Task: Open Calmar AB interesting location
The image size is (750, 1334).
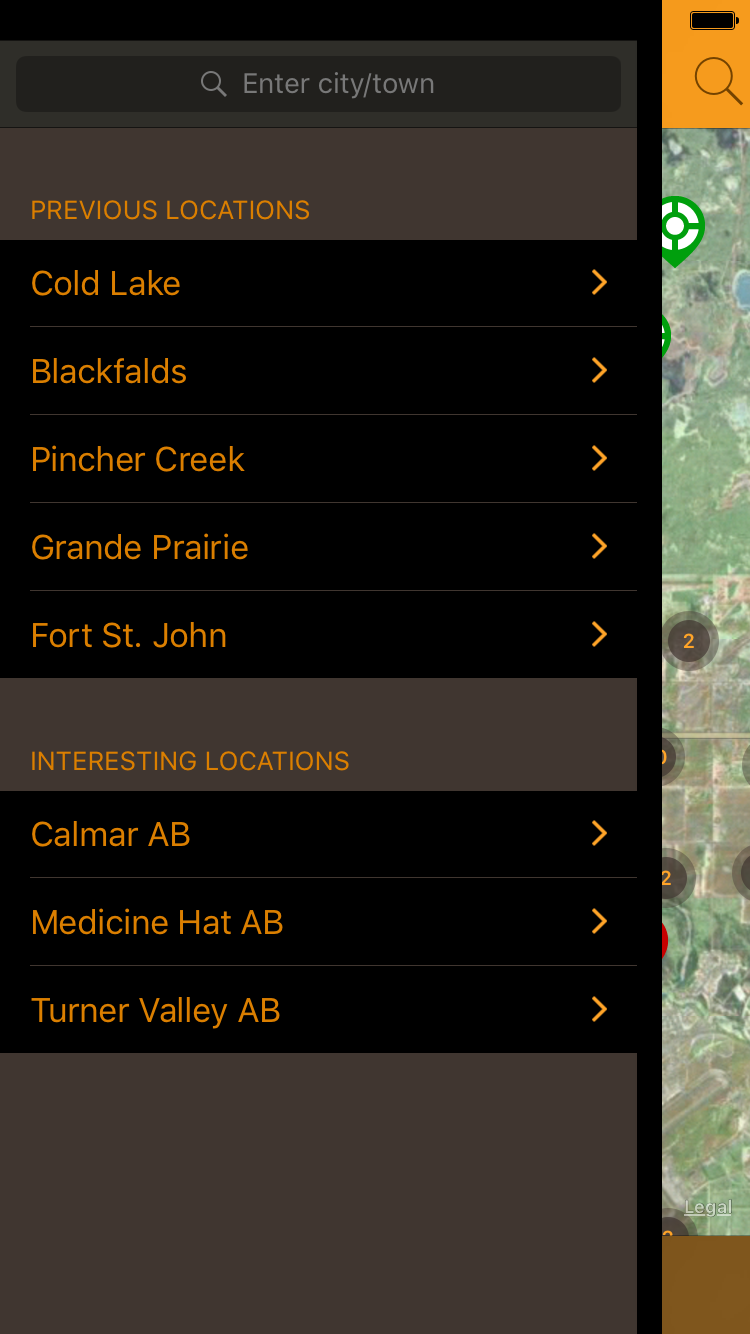Action: [x=318, y=835]
